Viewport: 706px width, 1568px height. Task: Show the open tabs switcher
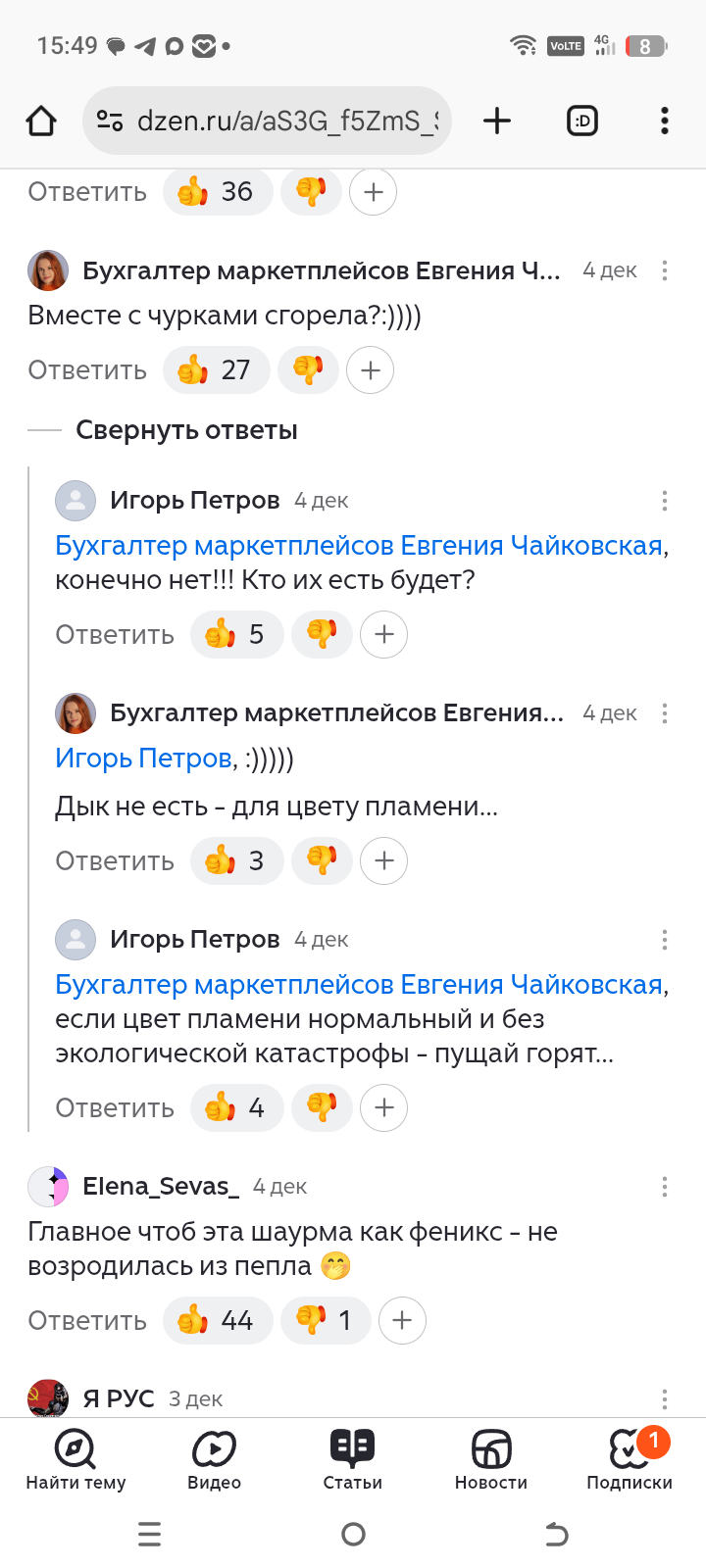tap(582, 122)
